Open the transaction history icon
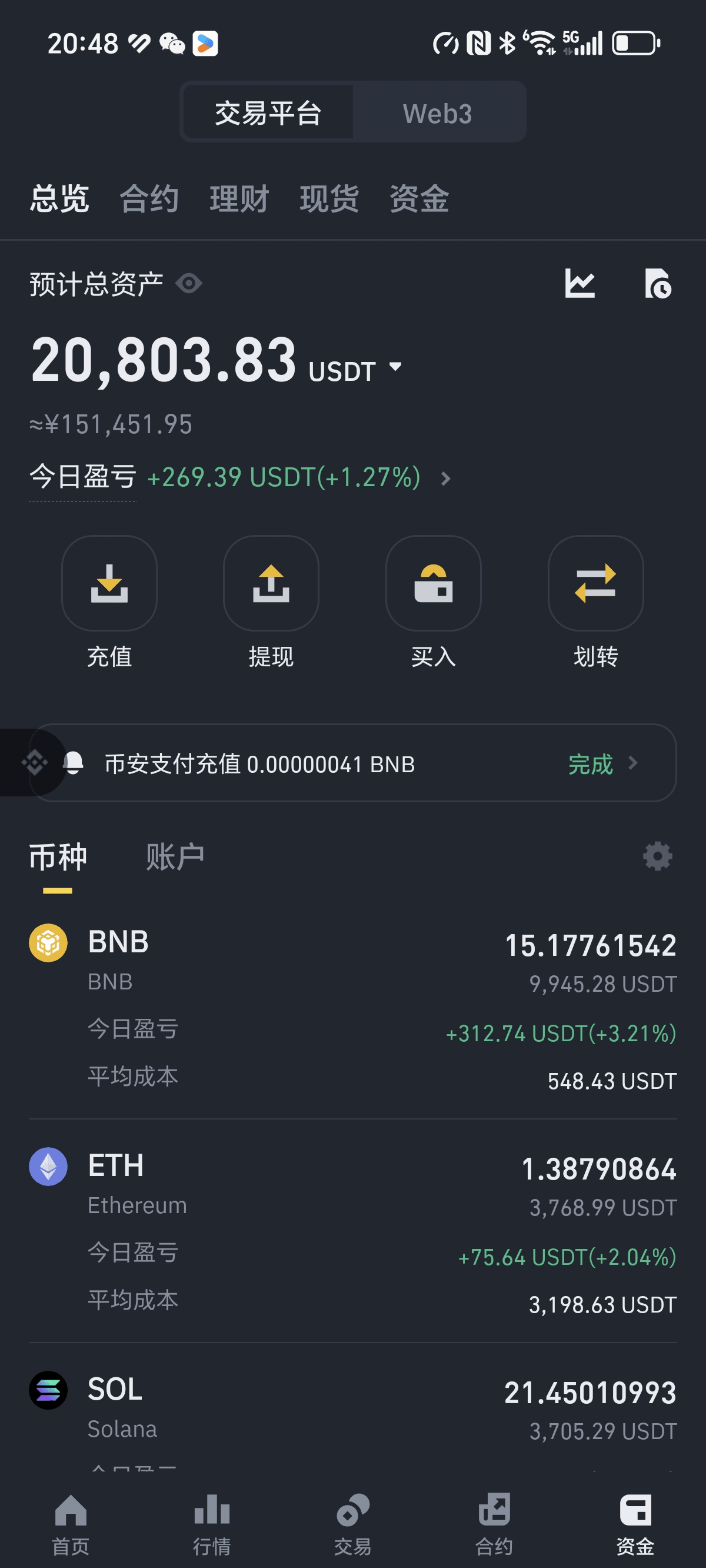This screenshot has height=1568, width=706. click(658, 284)
